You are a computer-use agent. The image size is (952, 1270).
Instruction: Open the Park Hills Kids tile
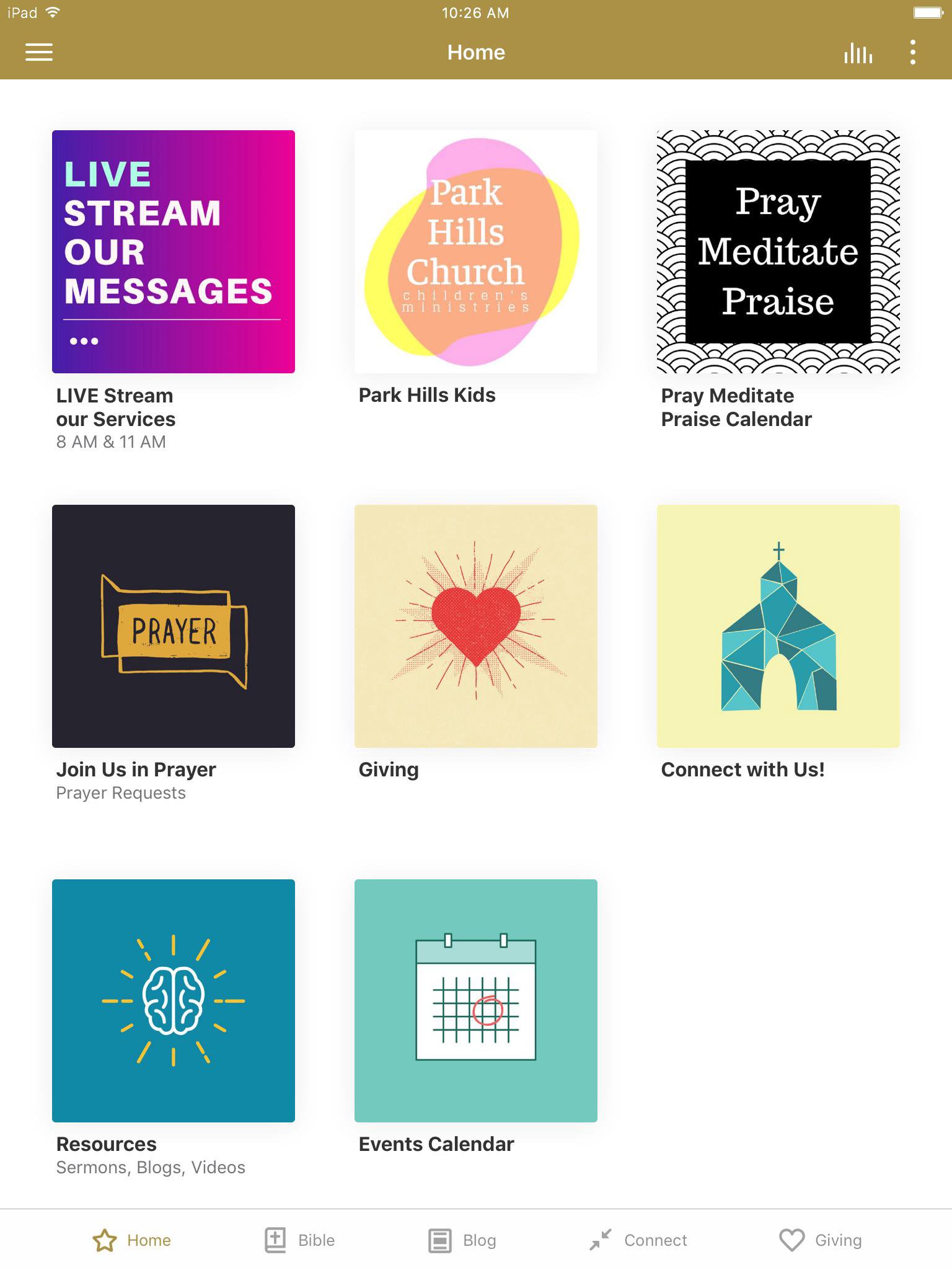point(475,252)
